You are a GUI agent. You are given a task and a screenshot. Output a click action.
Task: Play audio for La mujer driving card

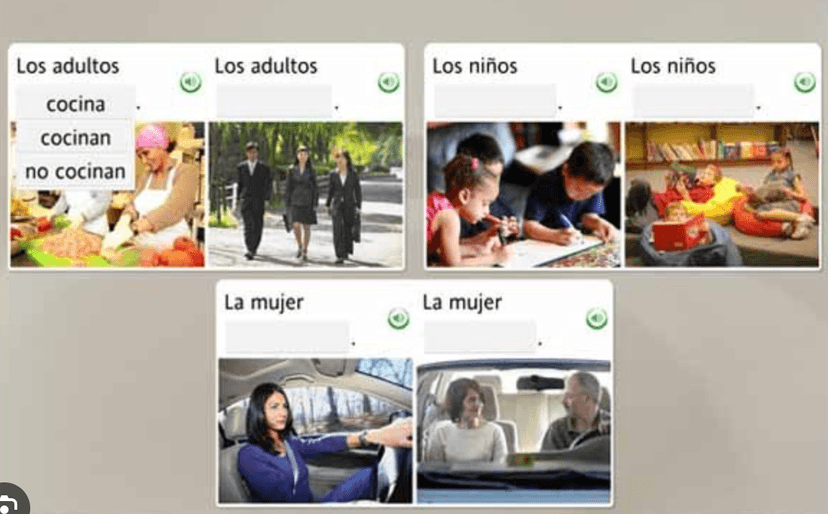pyautogui.click(x=398, y=318)
